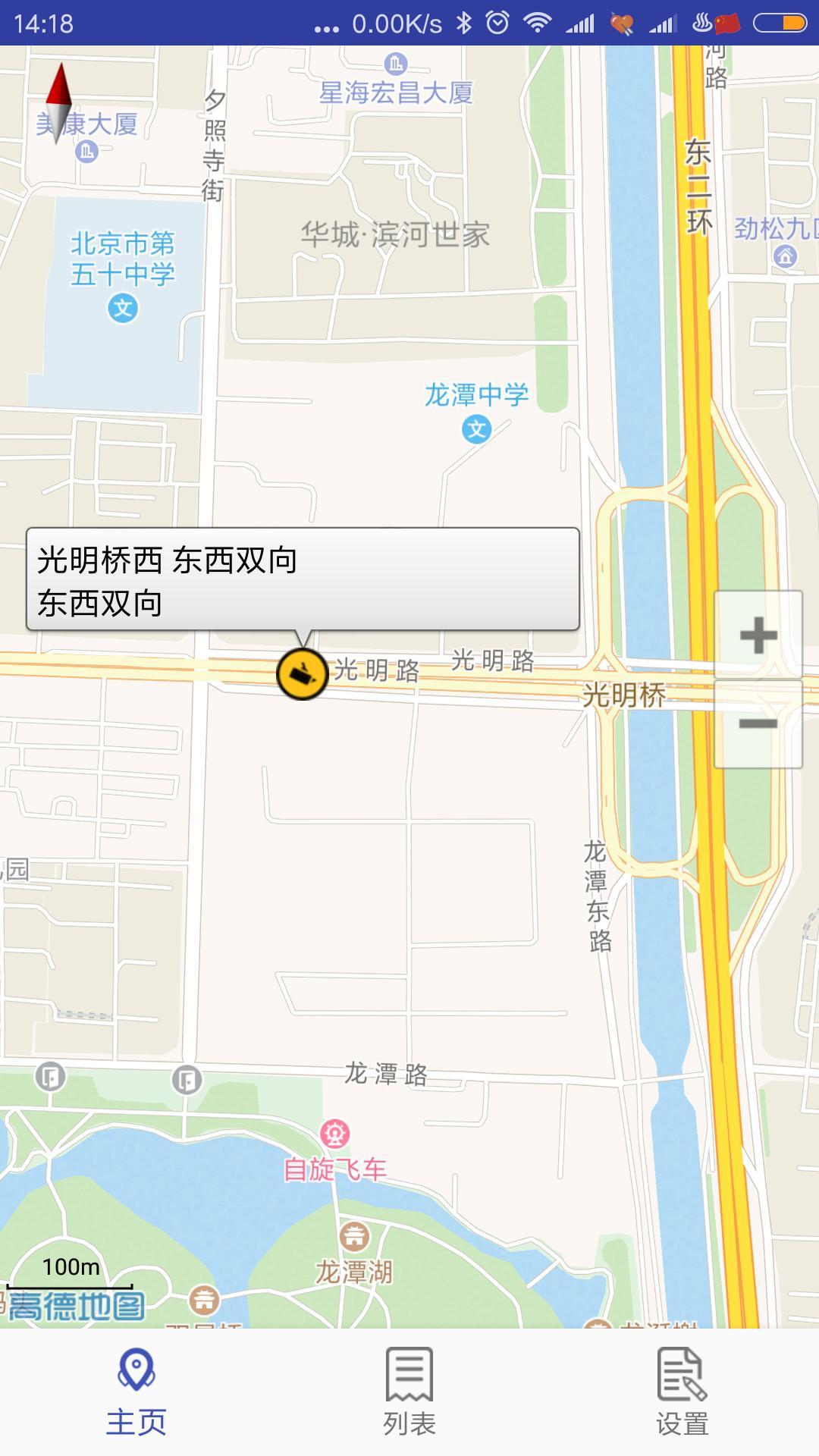Tap the 北京市第五十中学 school marker
The width and height of the screenshot is (819, 1456).
click(124, 306)
